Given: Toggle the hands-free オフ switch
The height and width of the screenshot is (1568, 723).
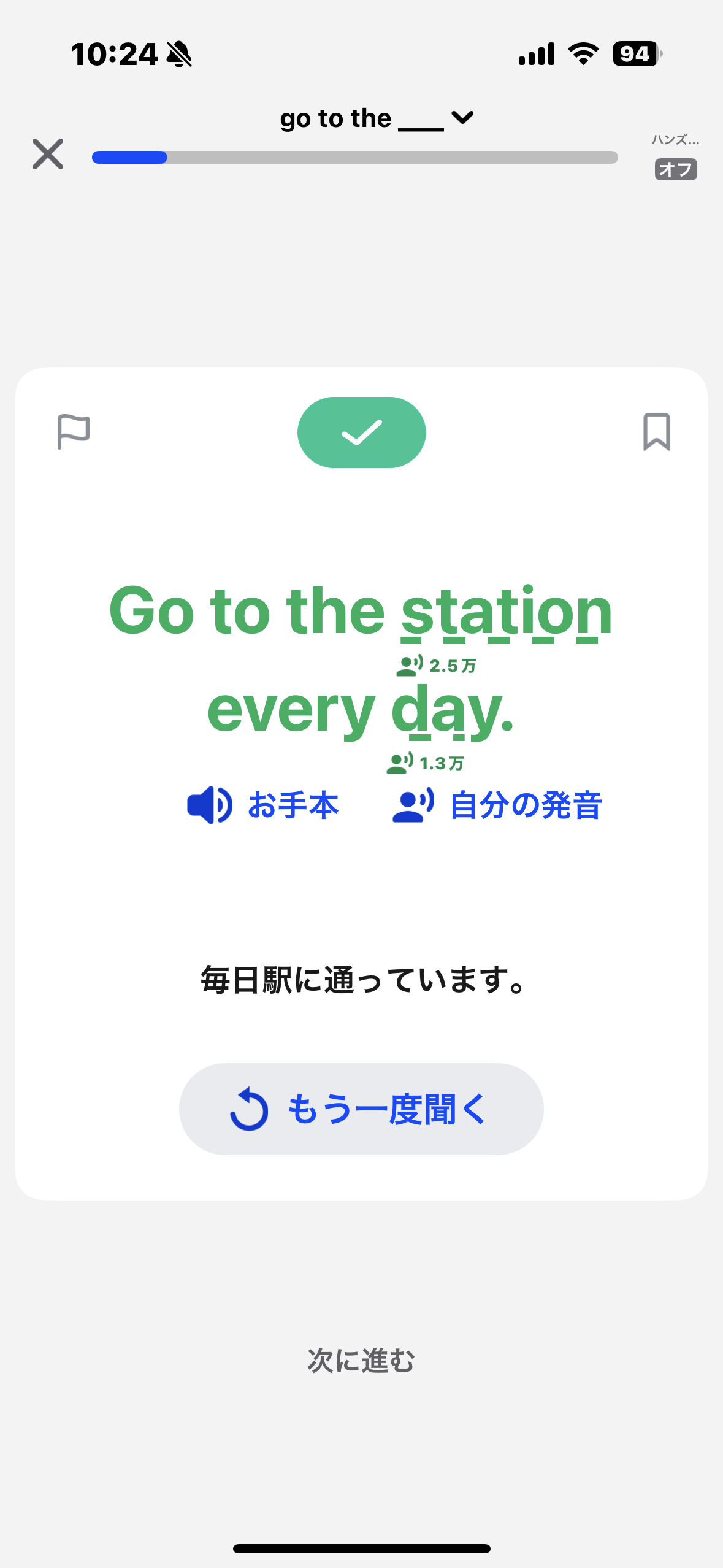Looking at the screenshot, I should coord(676,169).
